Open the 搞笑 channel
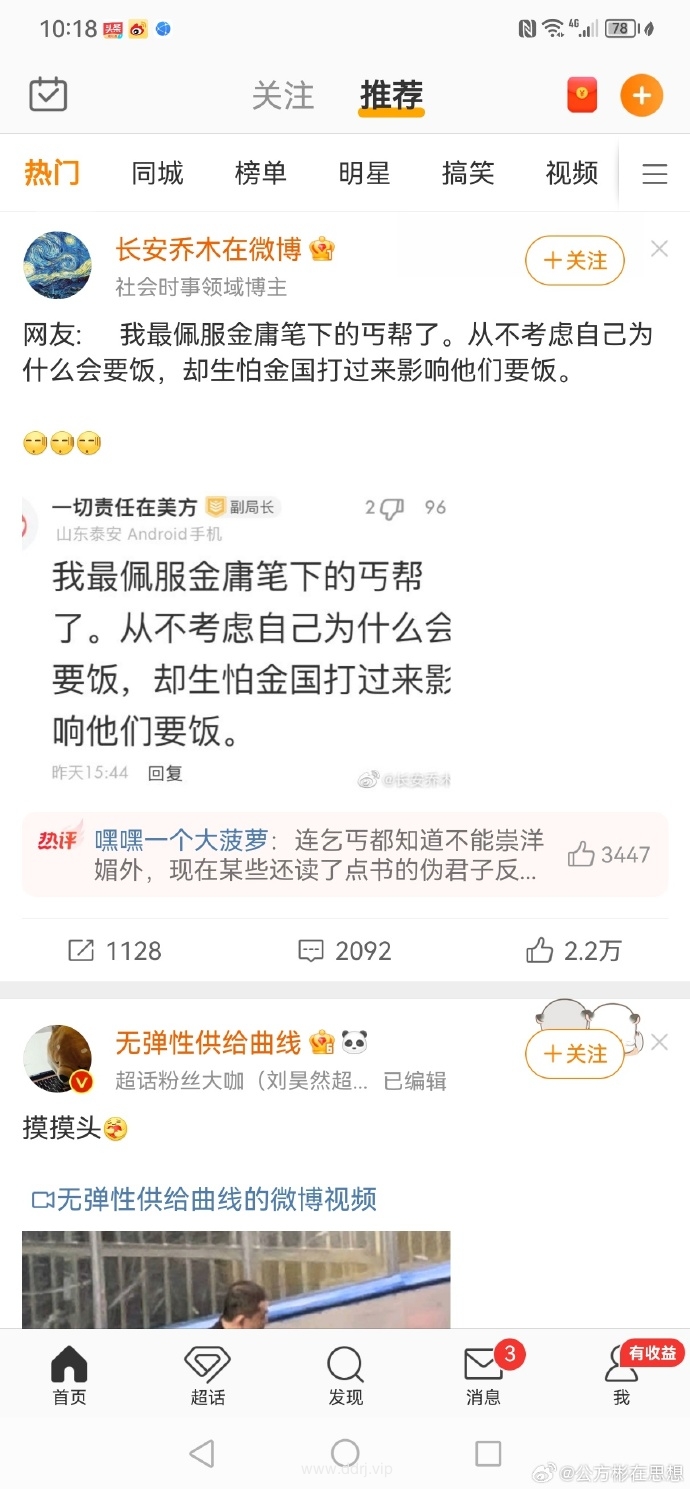Screen dimensions: 690x1489 468,173
